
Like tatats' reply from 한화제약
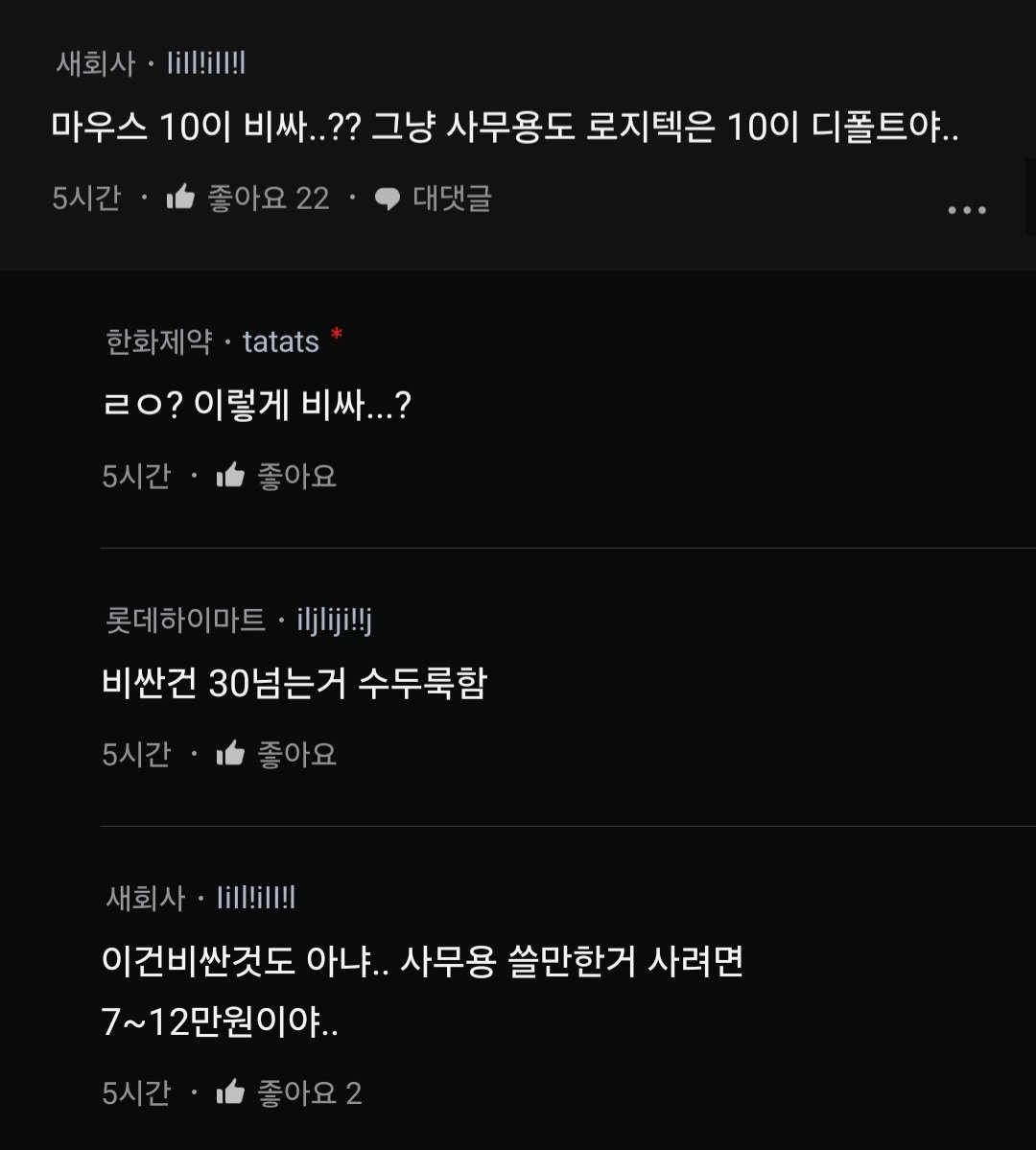point(231,476)
